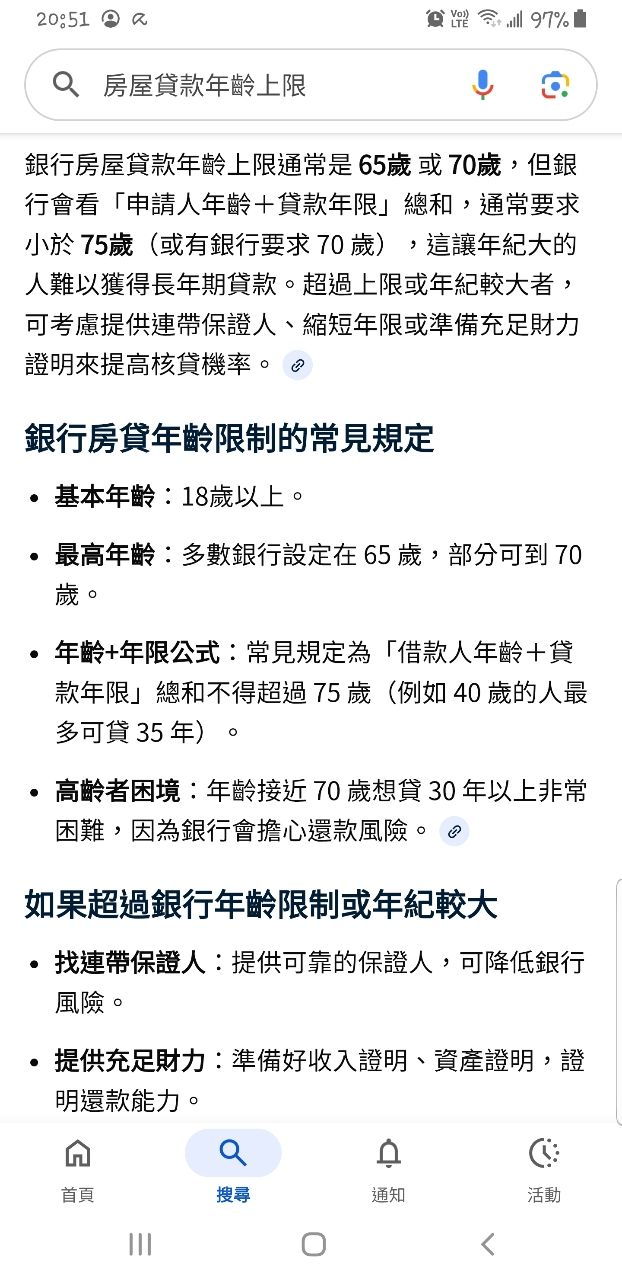Tap the search box with 房屋貸款年齡上限
This screenshot has height=1280, width=622.
click(x=270, y=86)
